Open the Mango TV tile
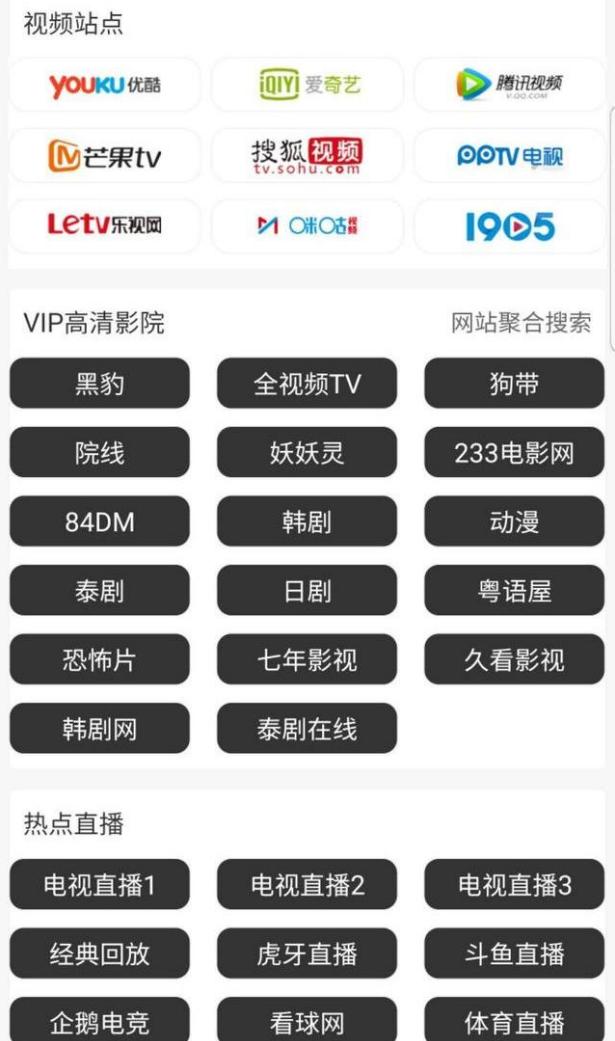This screenshot has height=1041, width=615. coord(105,156)
